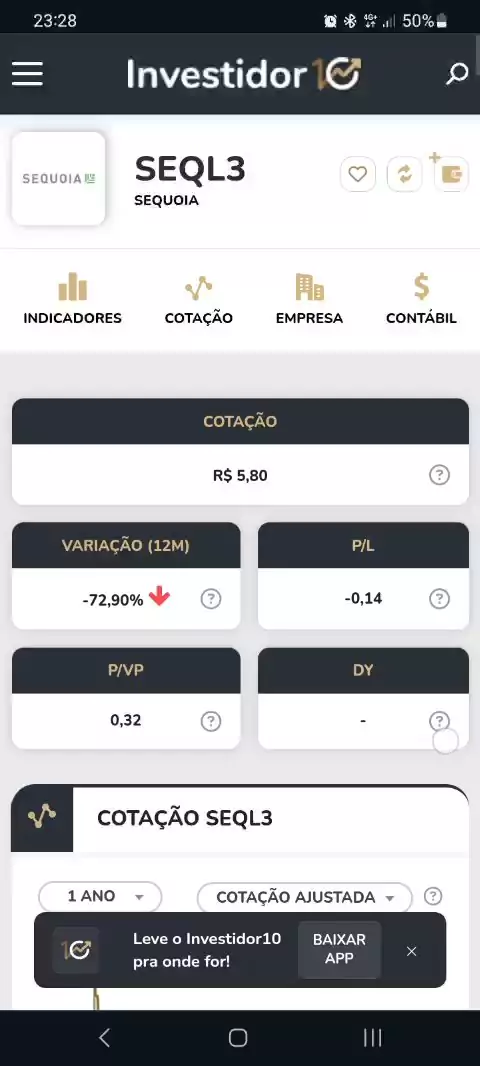
Task: Open help for Variação (12M)
Action: (x=211, y=599)
